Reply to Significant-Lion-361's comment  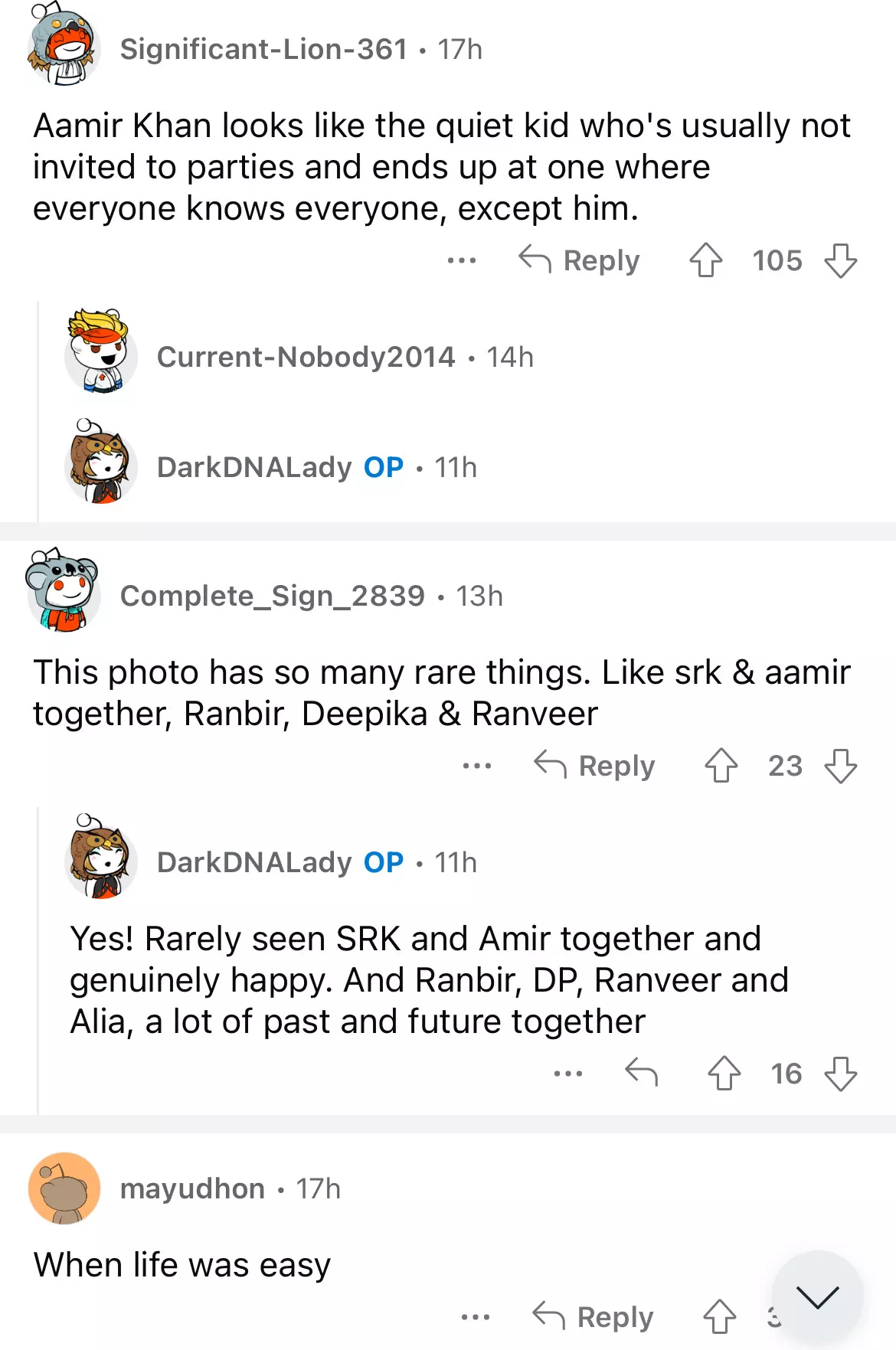(580, 261)
